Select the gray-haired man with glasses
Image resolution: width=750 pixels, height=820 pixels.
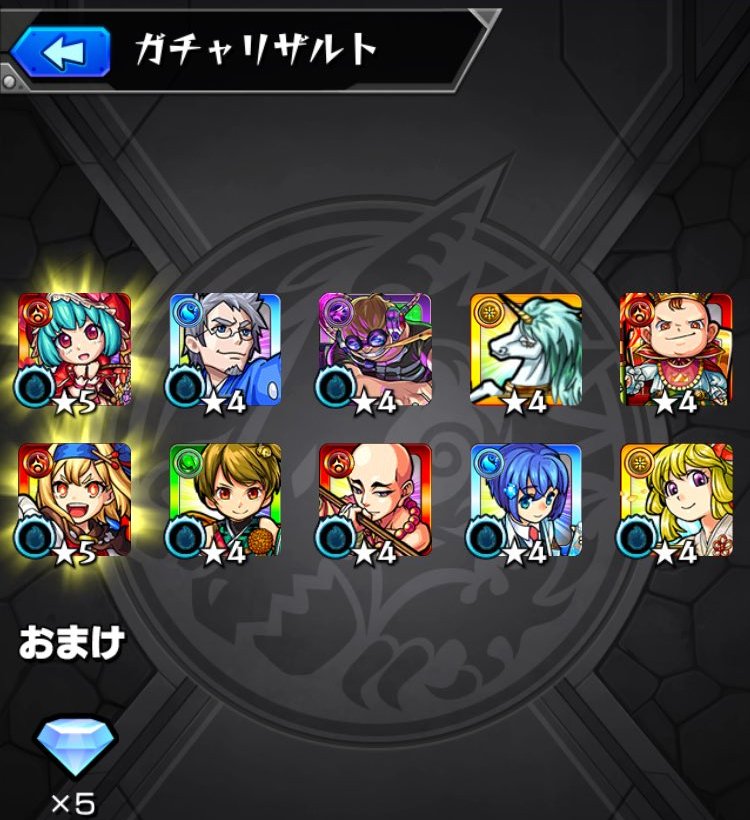pos(225,349)
